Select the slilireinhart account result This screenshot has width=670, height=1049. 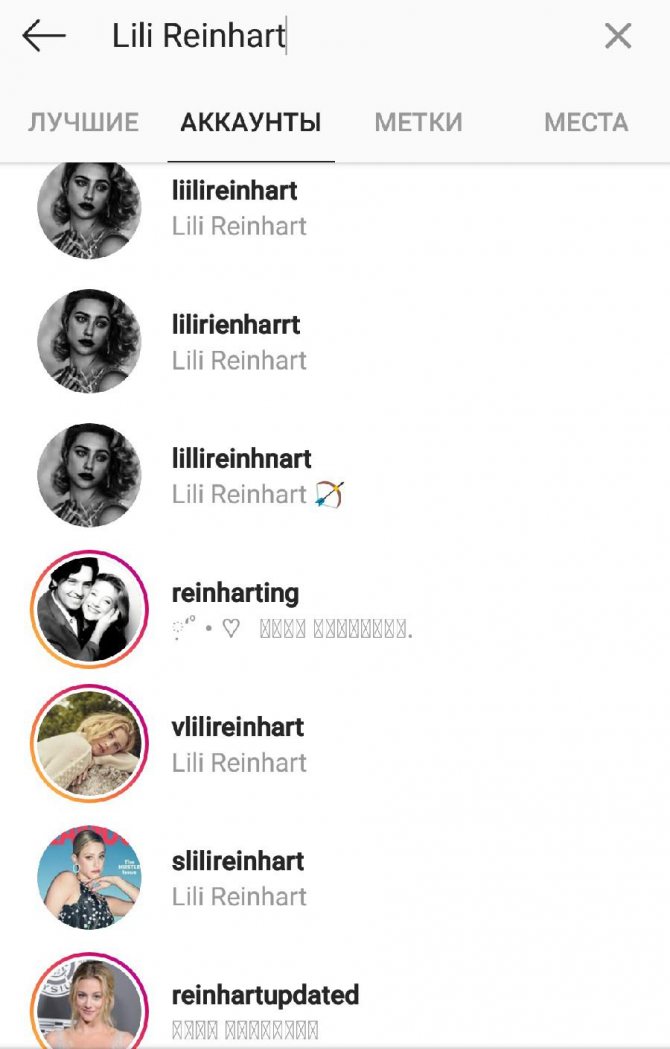click(x=238, y=877)
